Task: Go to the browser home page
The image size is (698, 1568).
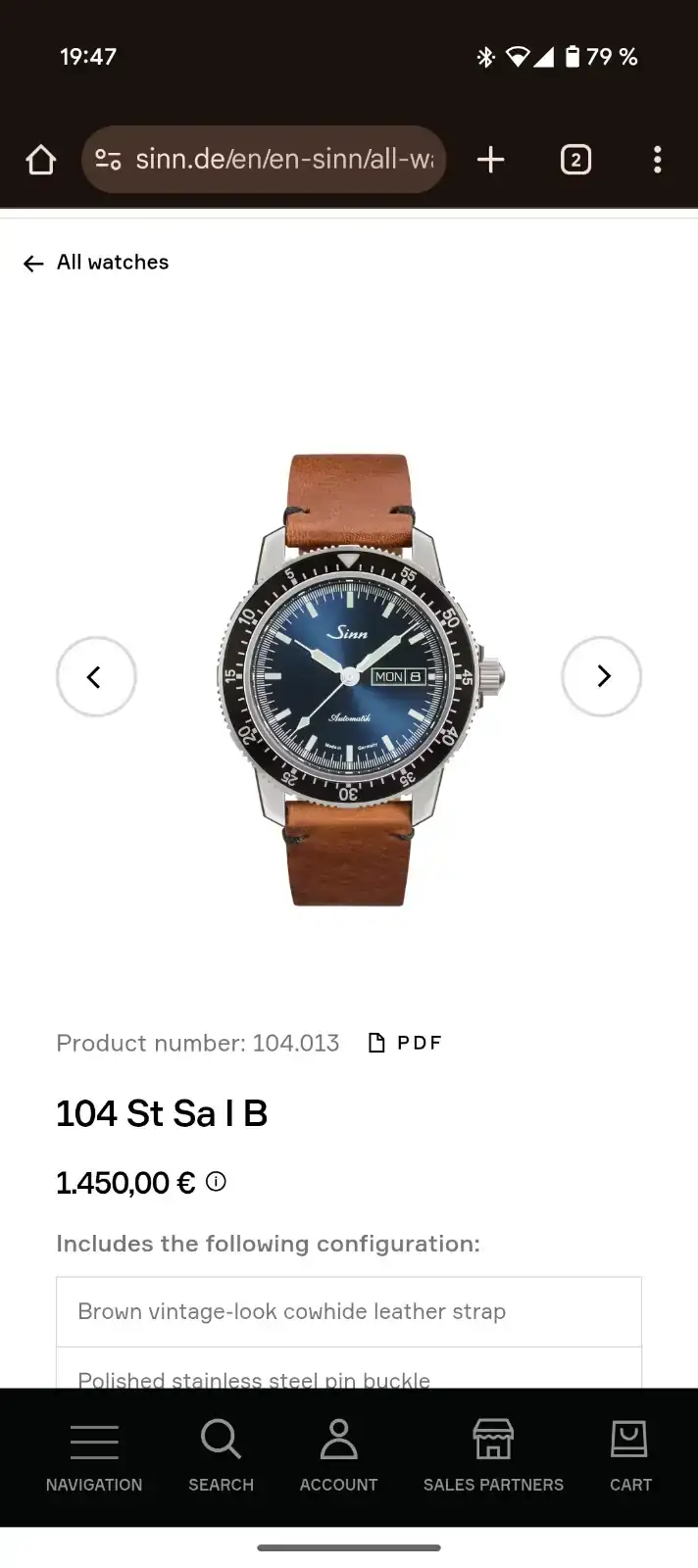Action: click(40, 160)
